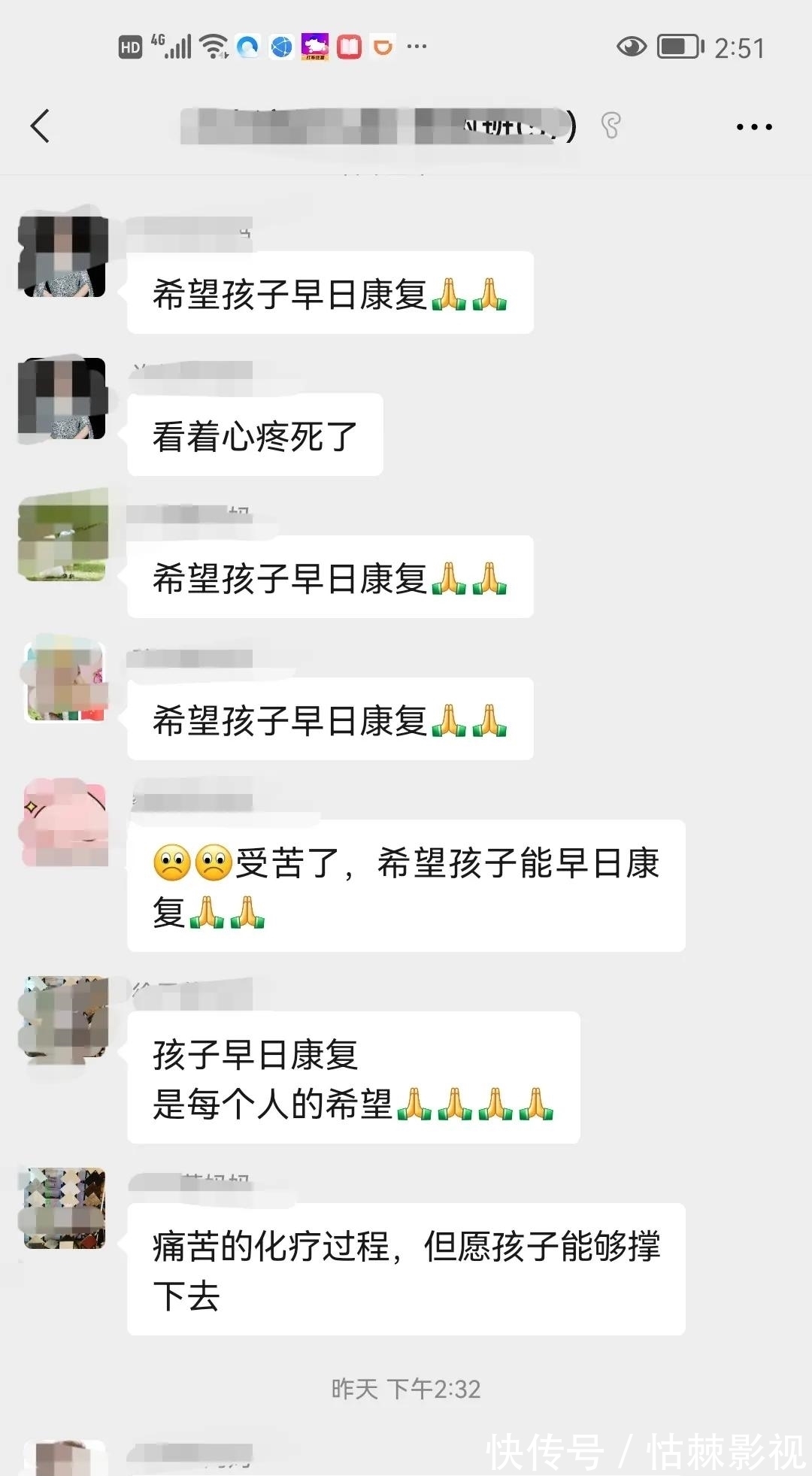Tap the back arrow to exit the chat
Image resolution: width=812 pixels, height=1476 pixels.
41,126
